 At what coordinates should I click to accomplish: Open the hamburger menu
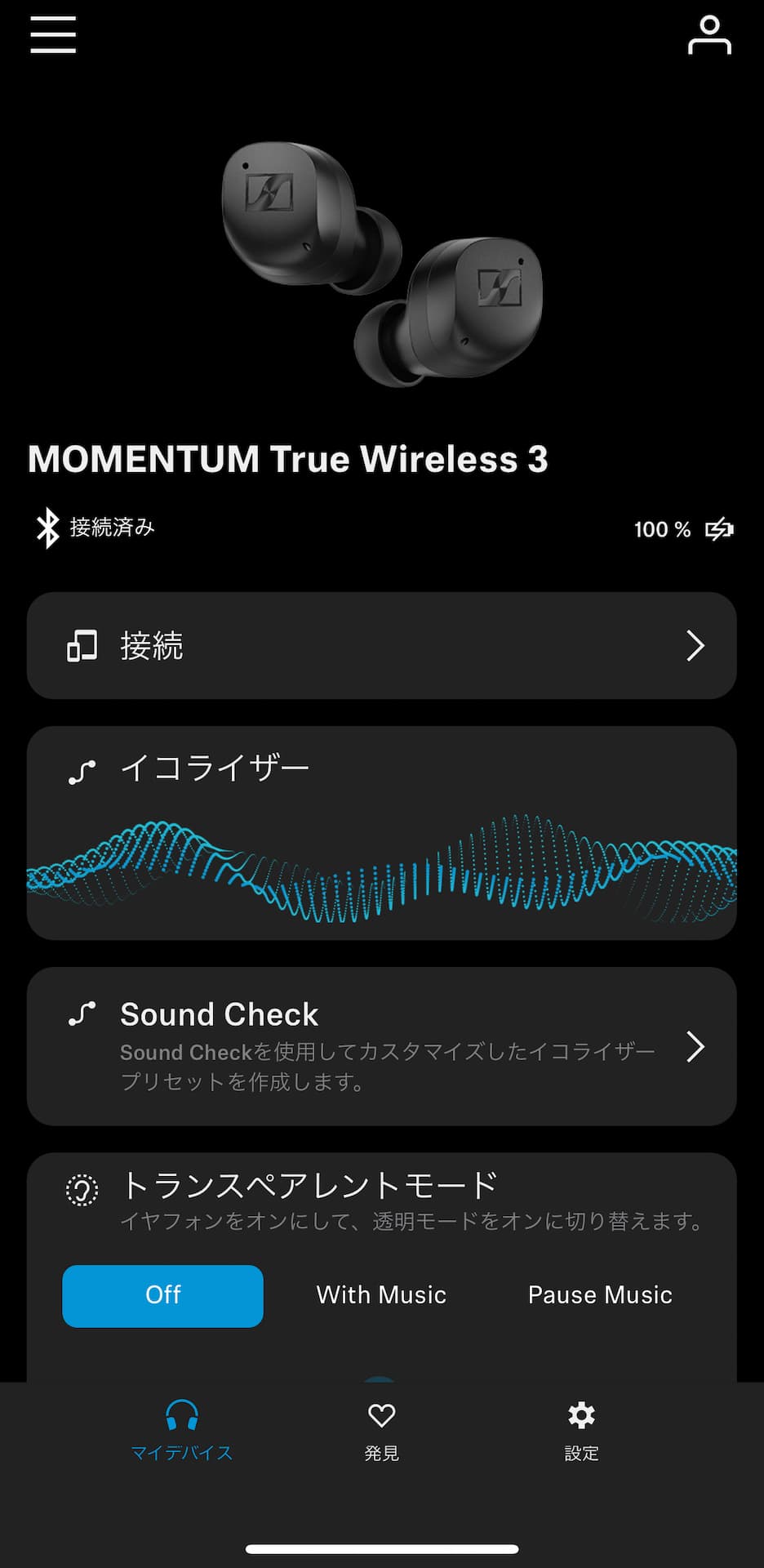[53, 34]
